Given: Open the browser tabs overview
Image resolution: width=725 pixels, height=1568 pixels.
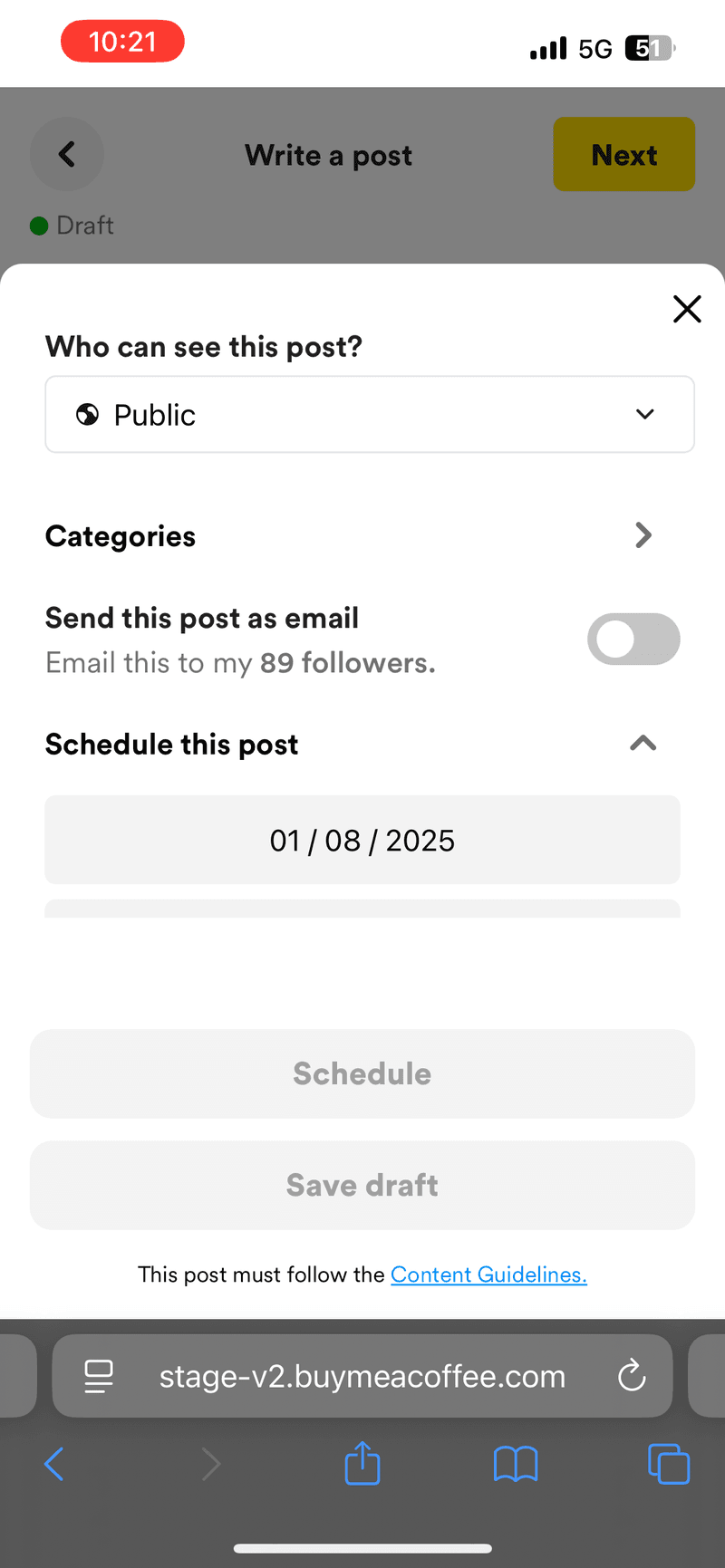Looking at the screenshot, I should point(669,1464).
